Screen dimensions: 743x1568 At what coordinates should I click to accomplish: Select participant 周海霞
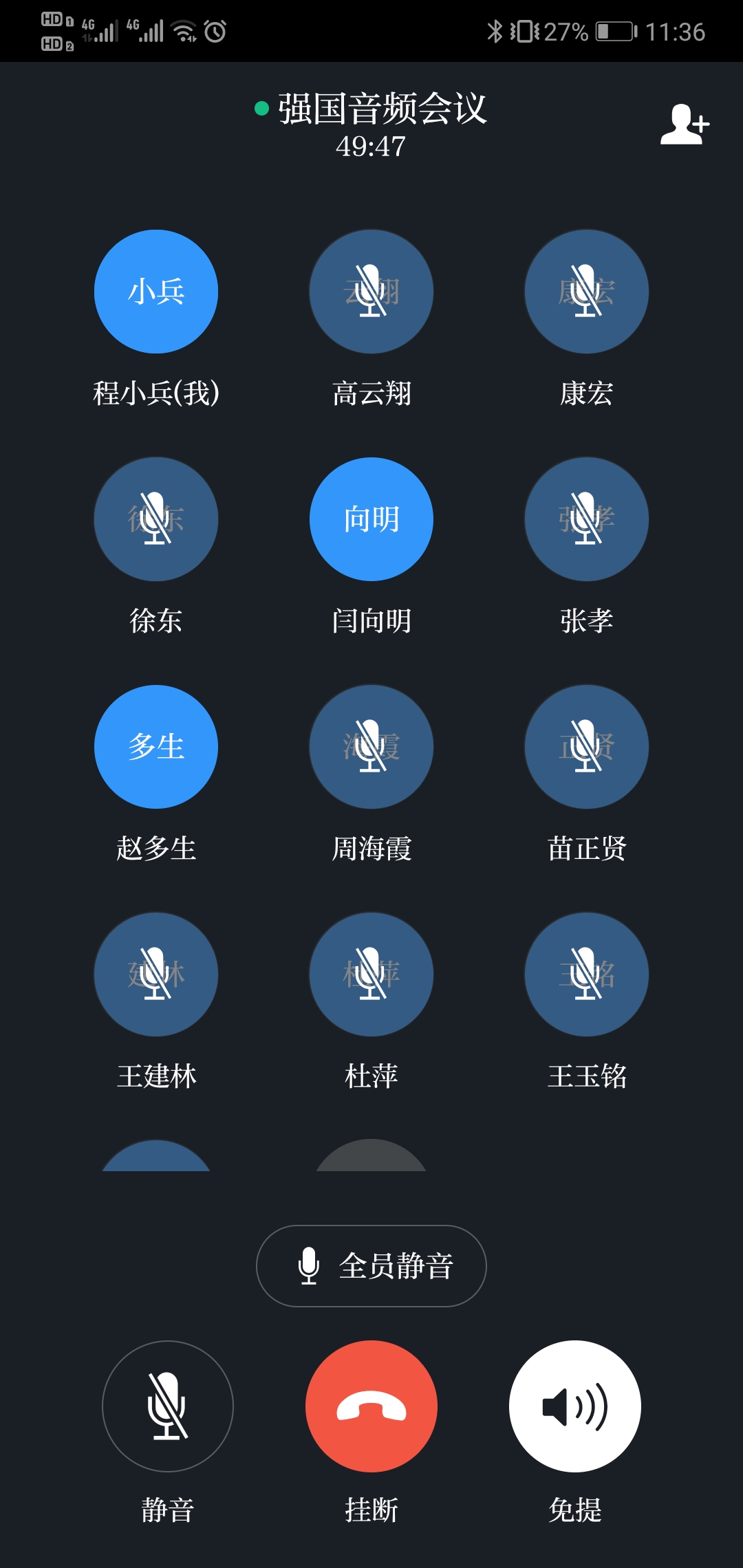click(371, 747)
